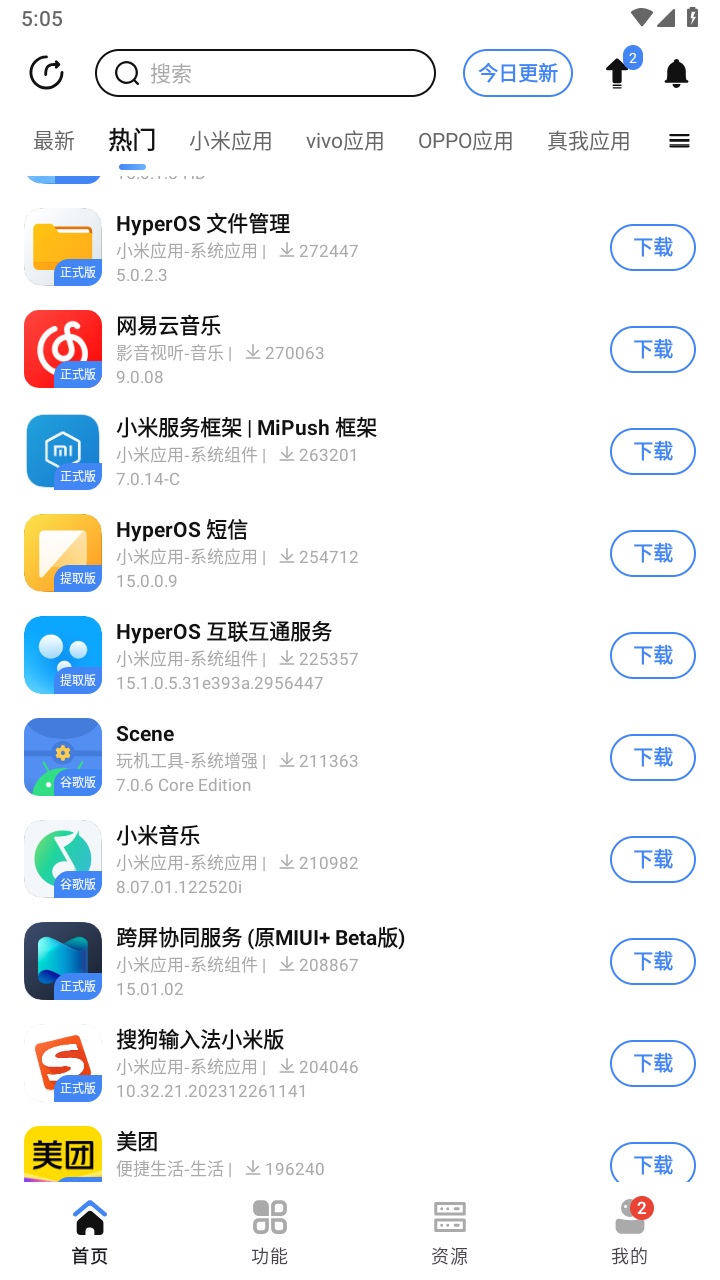Tap the 今日更新 button
This screenshot has width=720, height=1280.
[517, 73]
